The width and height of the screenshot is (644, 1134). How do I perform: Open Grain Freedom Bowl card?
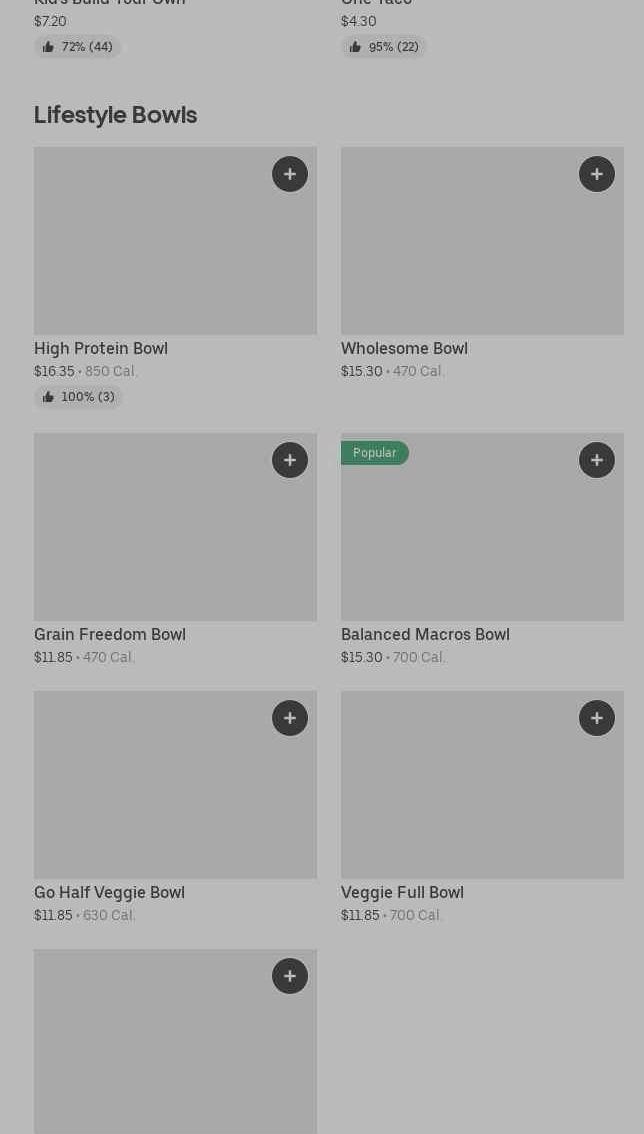coord(175,550)
